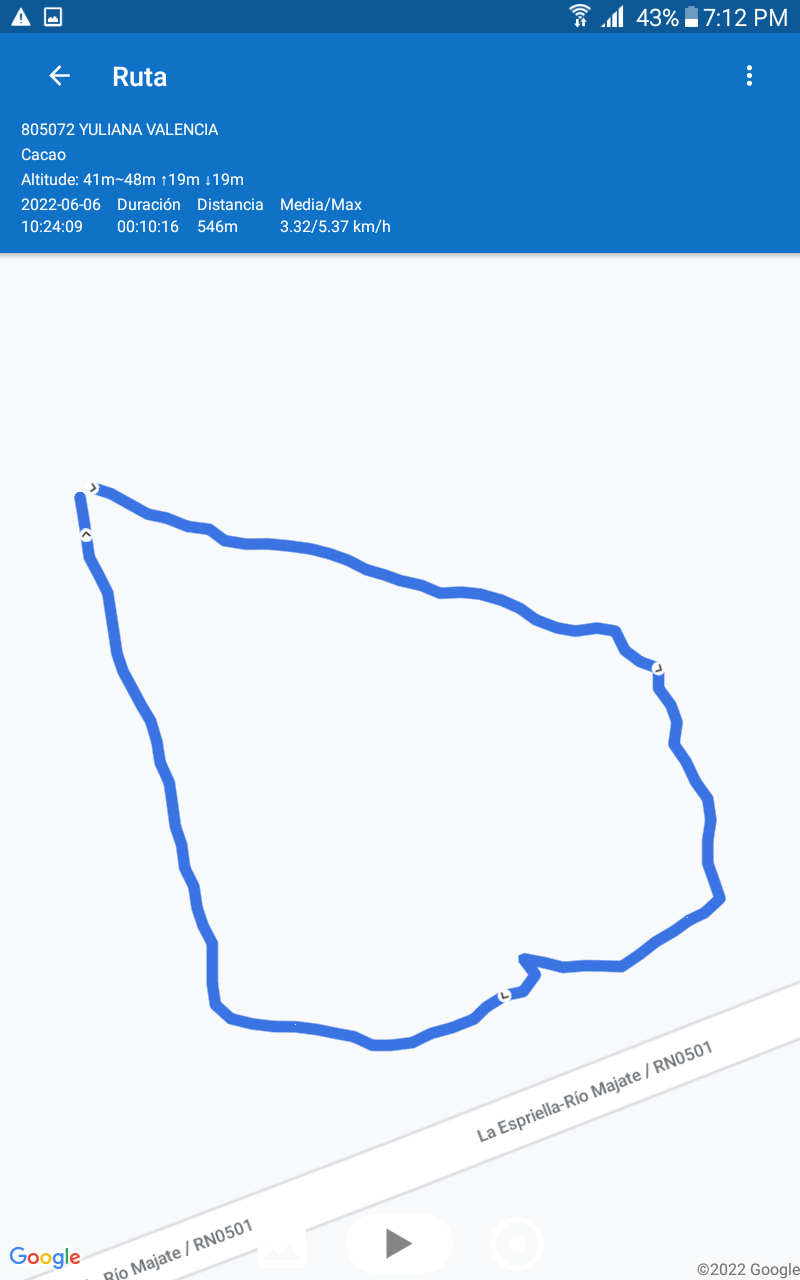Tap the circular center-location button
The image size is (800, 1280).
tap(517, 1245)
